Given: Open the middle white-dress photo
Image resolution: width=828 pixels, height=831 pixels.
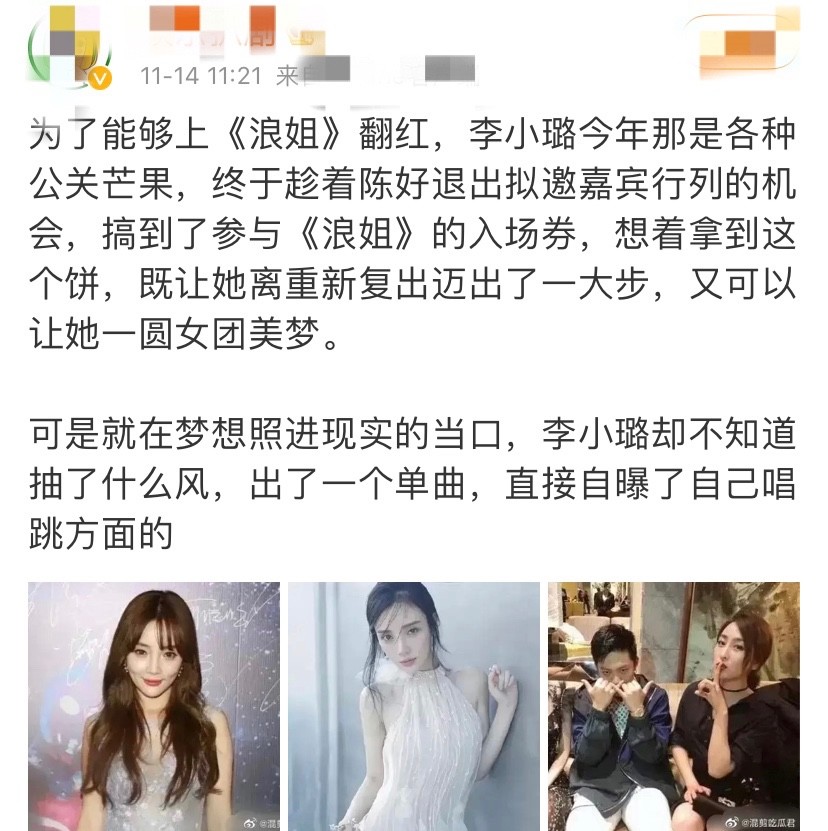Looking at the screenshot, I should click(x=414, y=705).
